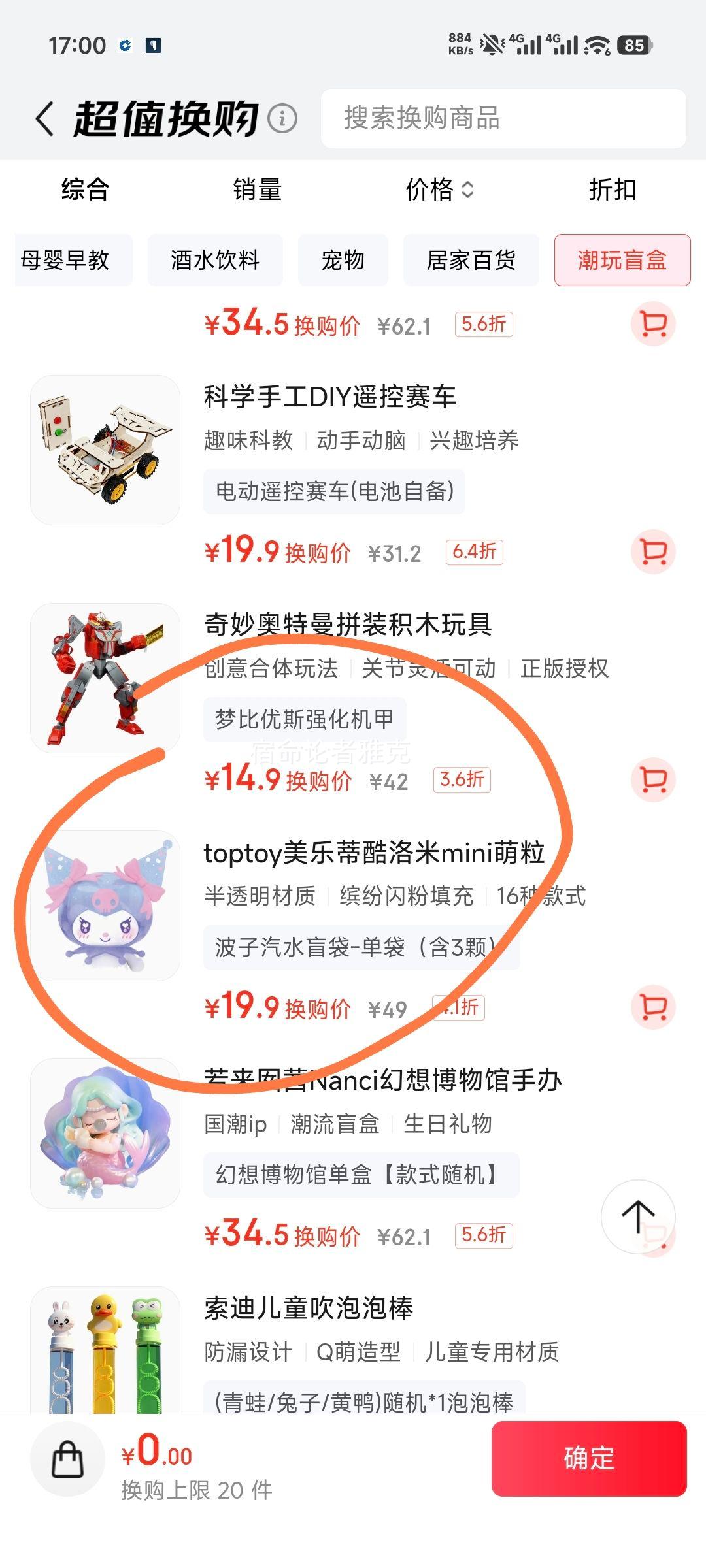This screenshot has width=706, height=1568.
Task: Add toptoy美乐蒂酷洛米 item using its cart icon
Action: [x=653, y=1007]
